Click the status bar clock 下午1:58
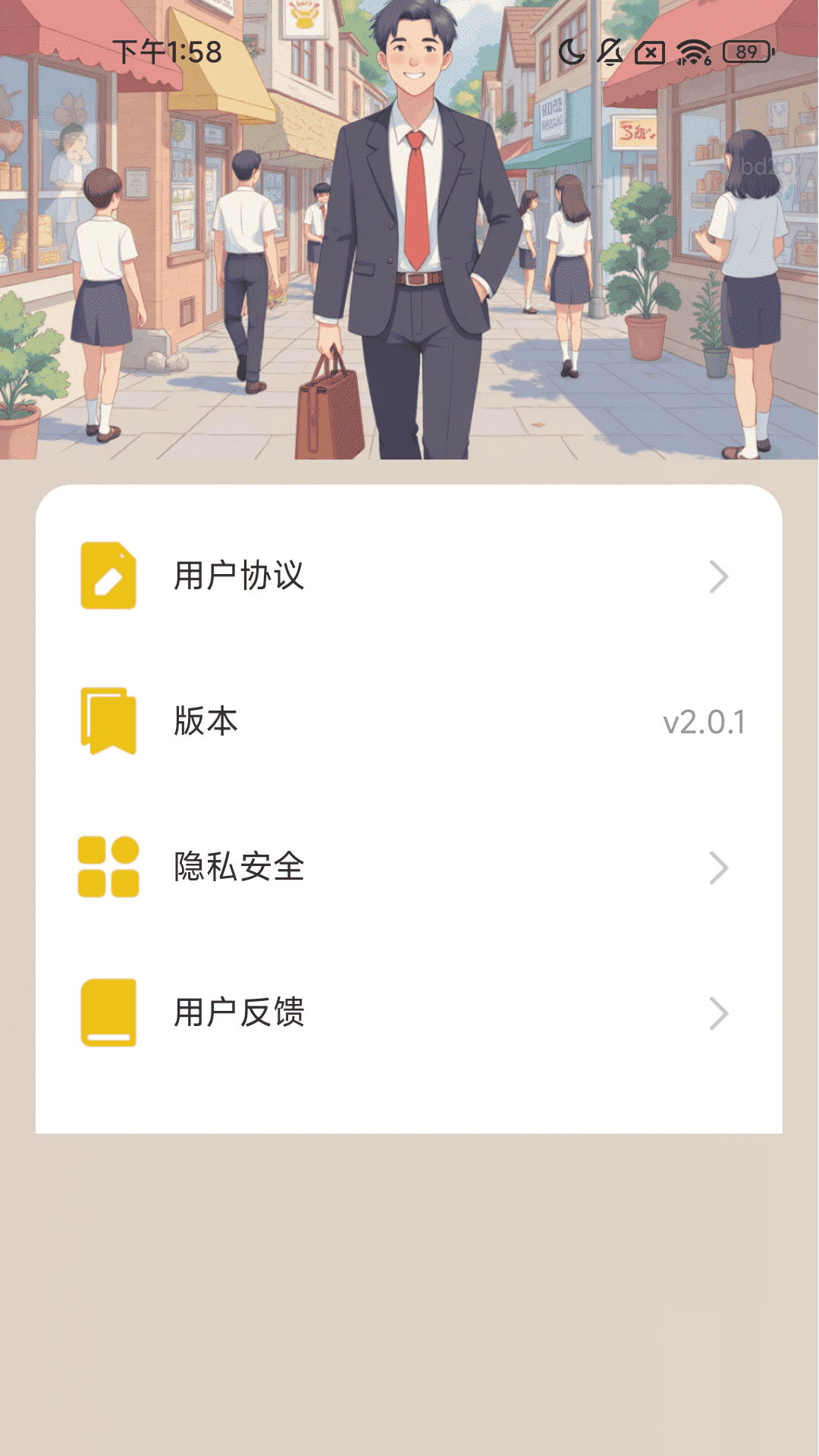 (168, 50)
